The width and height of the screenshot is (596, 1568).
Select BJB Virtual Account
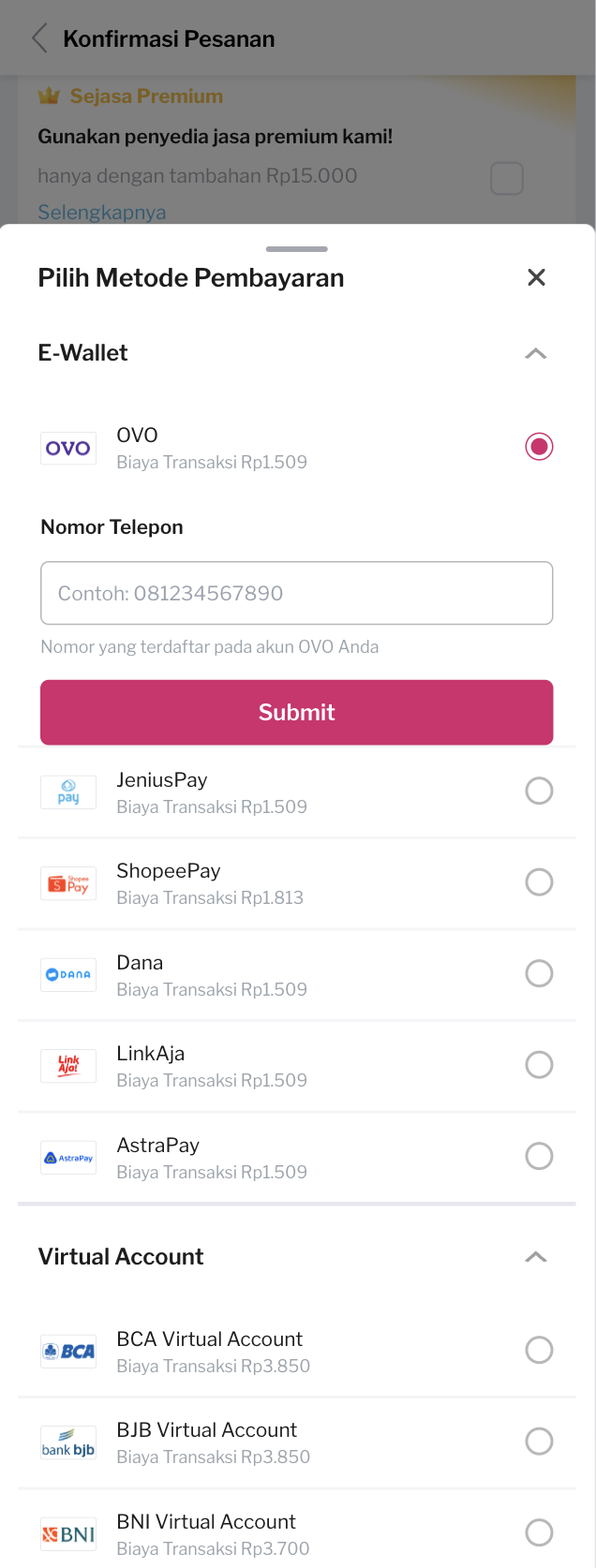[539, 1442]
